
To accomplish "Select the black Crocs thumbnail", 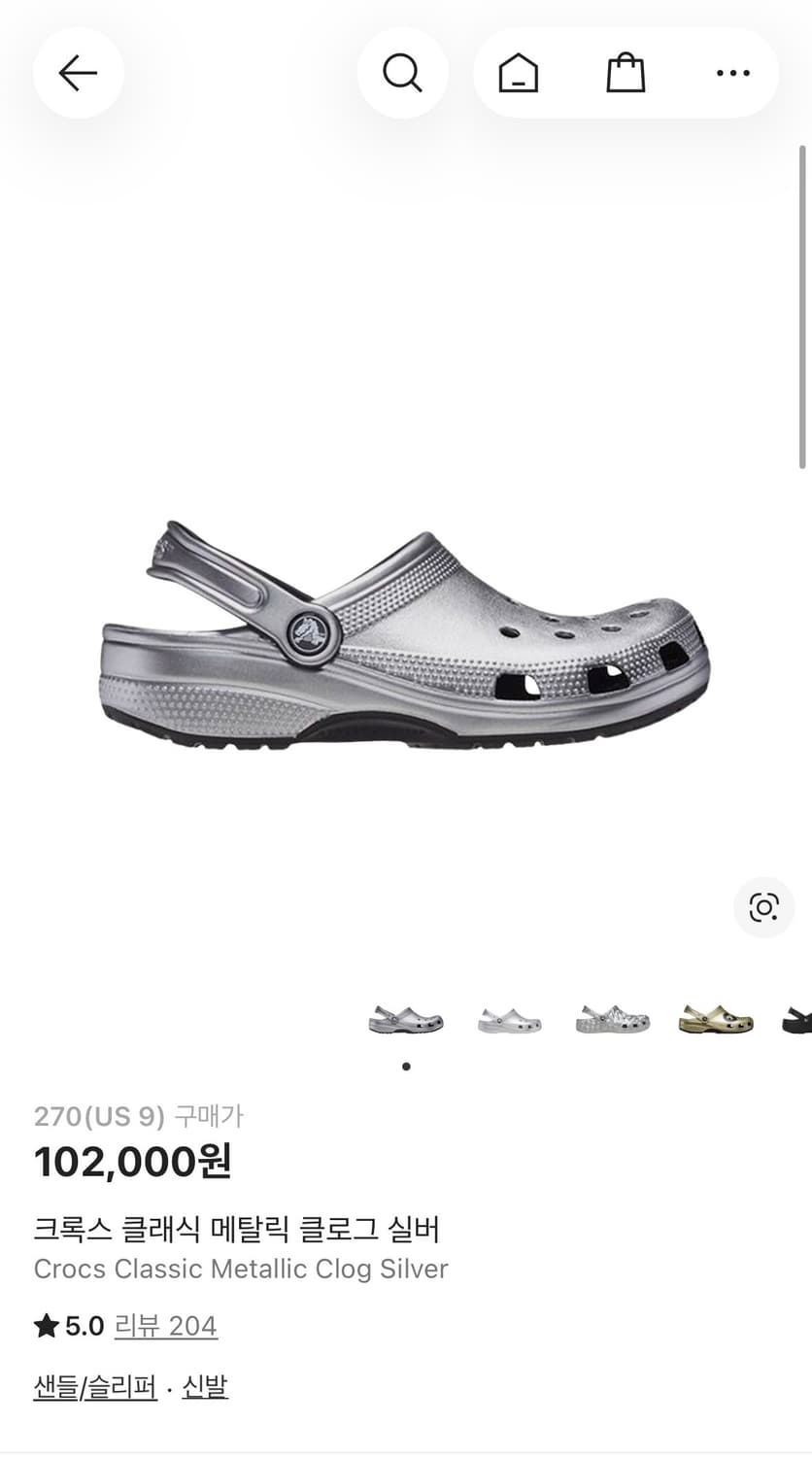I will click(796, 1018).
